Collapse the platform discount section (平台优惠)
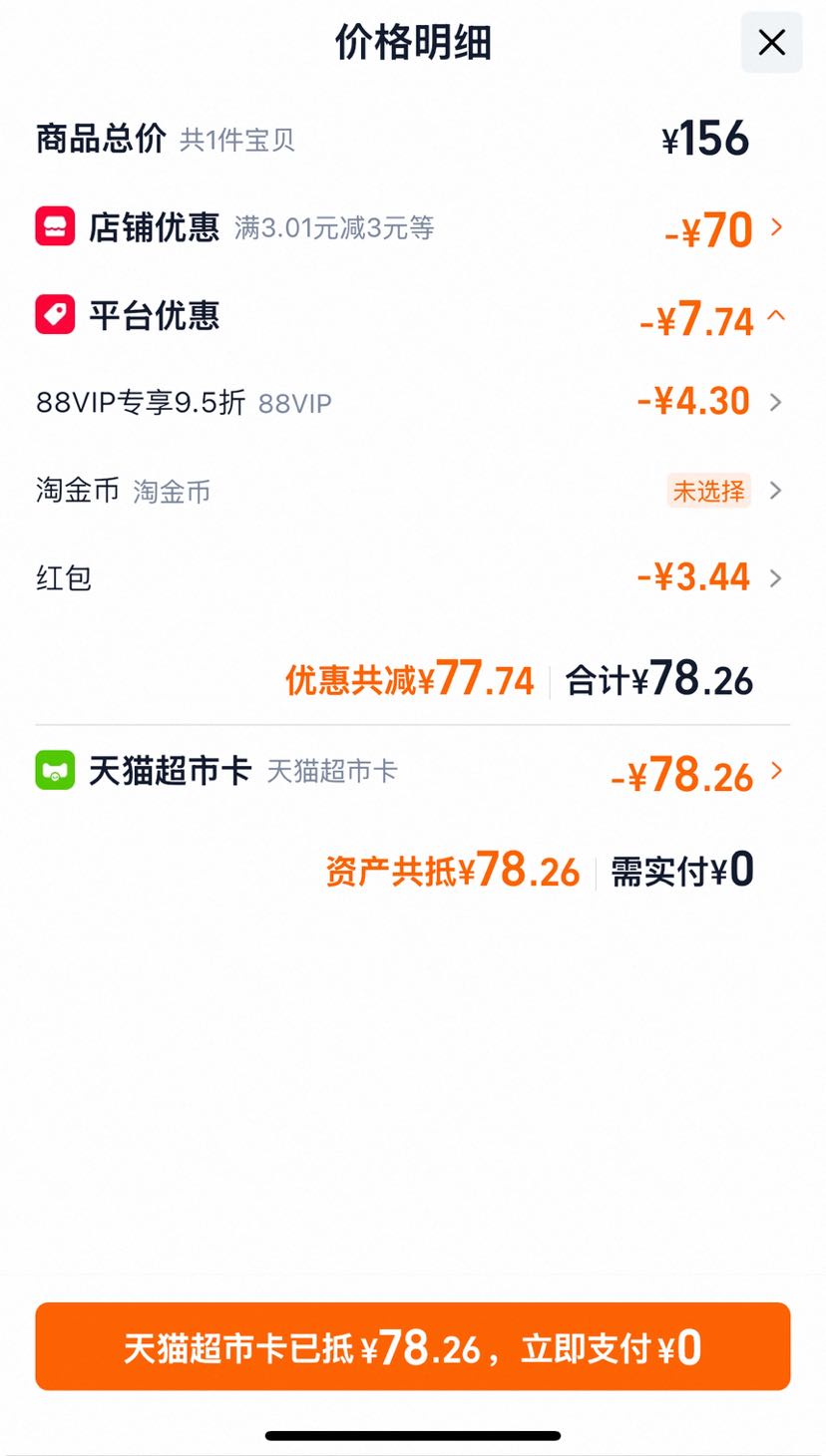 point(412,317)
